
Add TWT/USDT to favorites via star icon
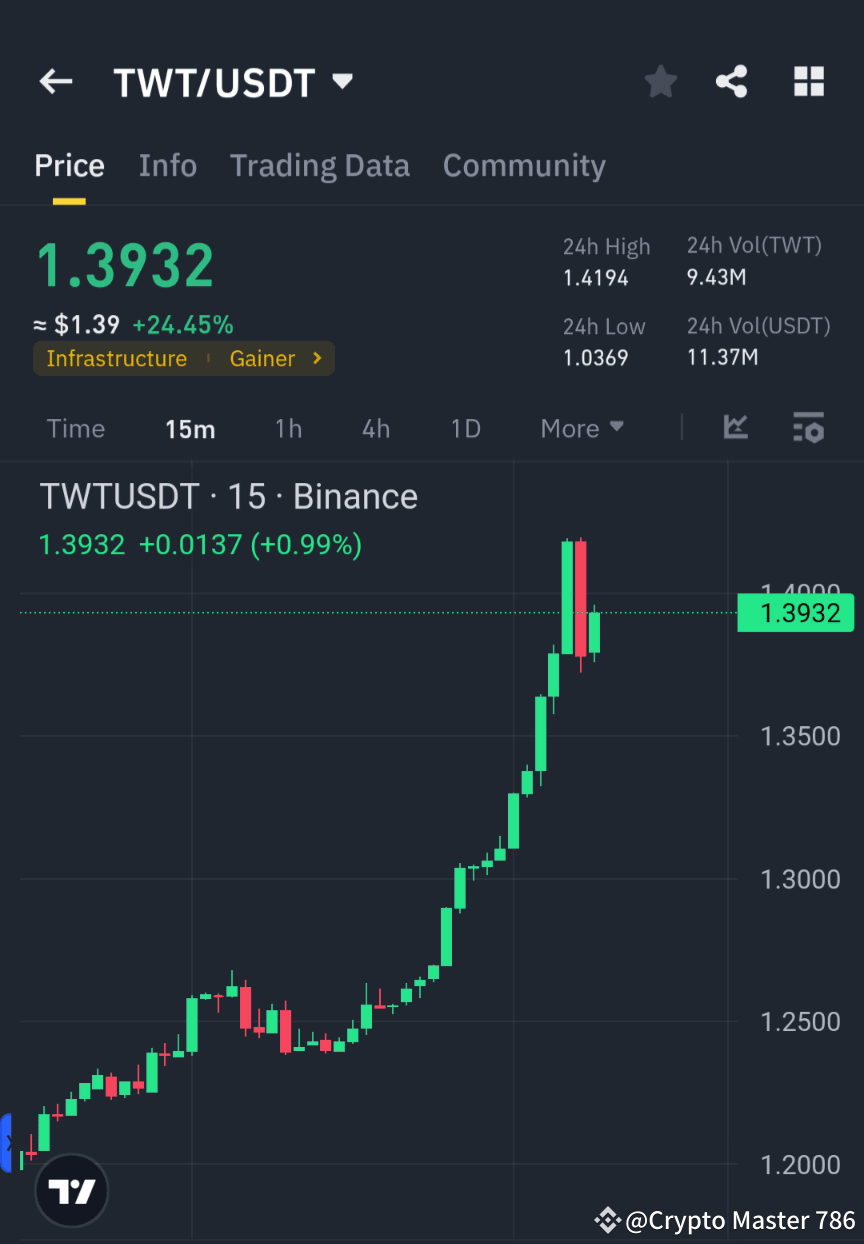pyautogui.click(x=660, y=82)
